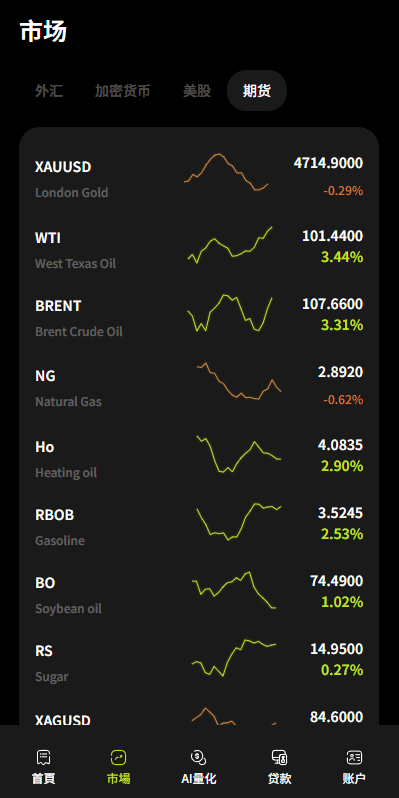The height and width of the screenshot is (798, 399).
Task: Open the BO Soybean oil row
Action: pos(199,594)
